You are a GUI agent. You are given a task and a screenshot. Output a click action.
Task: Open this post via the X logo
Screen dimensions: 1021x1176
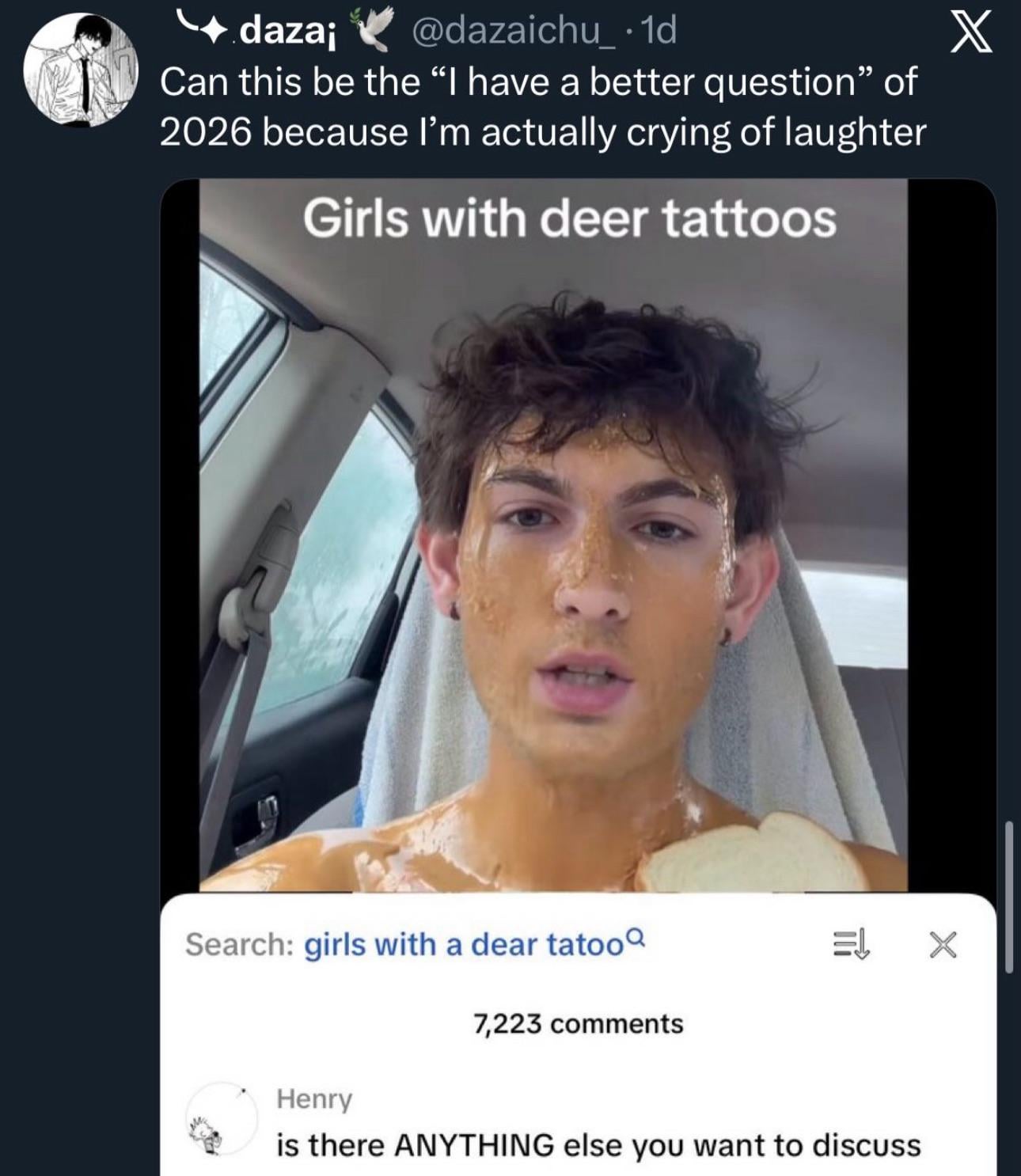(x=968, y=35)
